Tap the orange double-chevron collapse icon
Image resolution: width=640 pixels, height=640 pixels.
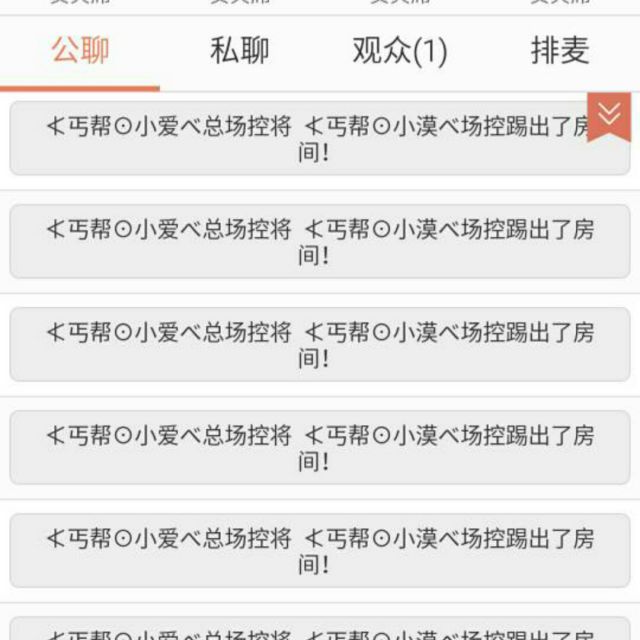click(x=608, y=115)
